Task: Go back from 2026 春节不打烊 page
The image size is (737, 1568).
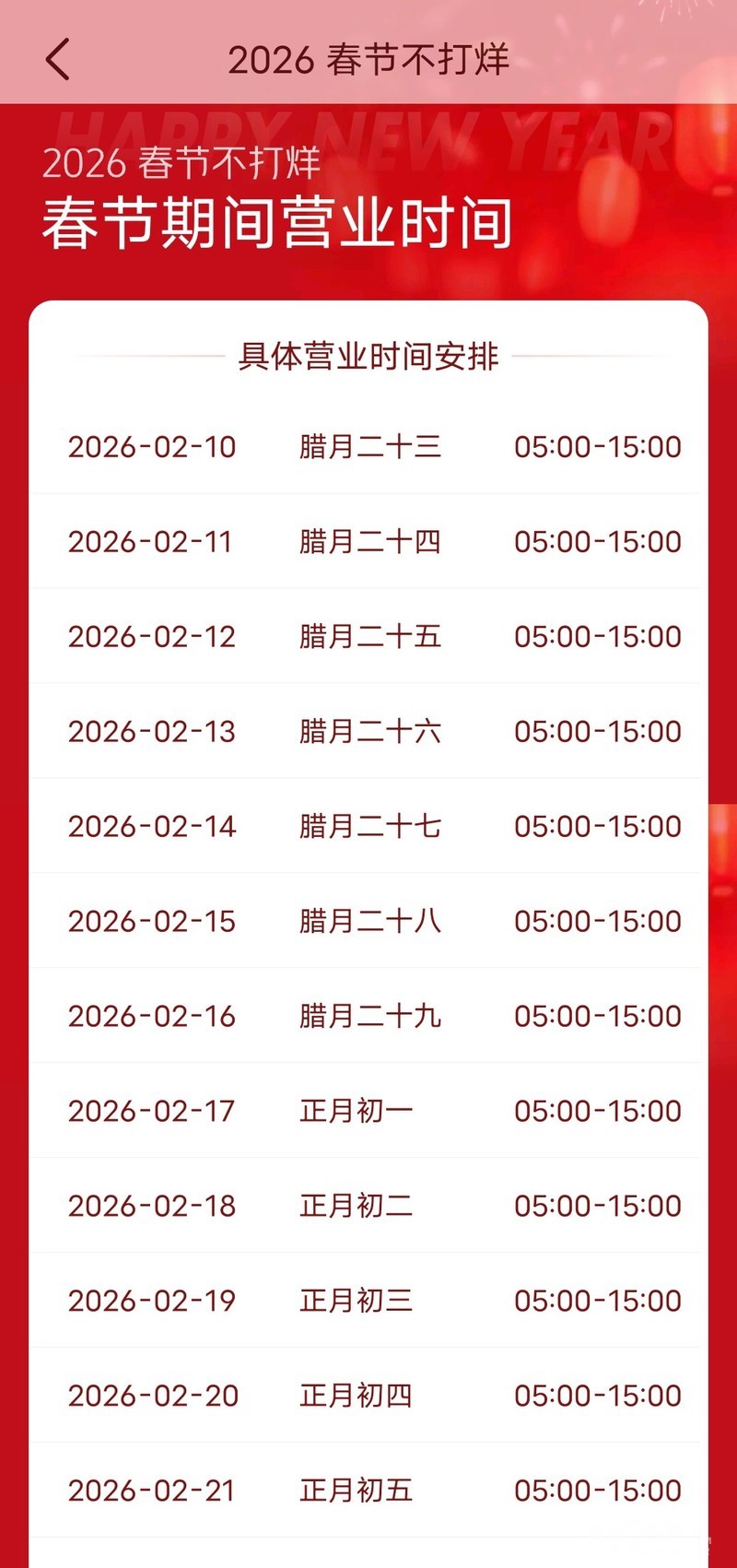Action: pos(57,60)
